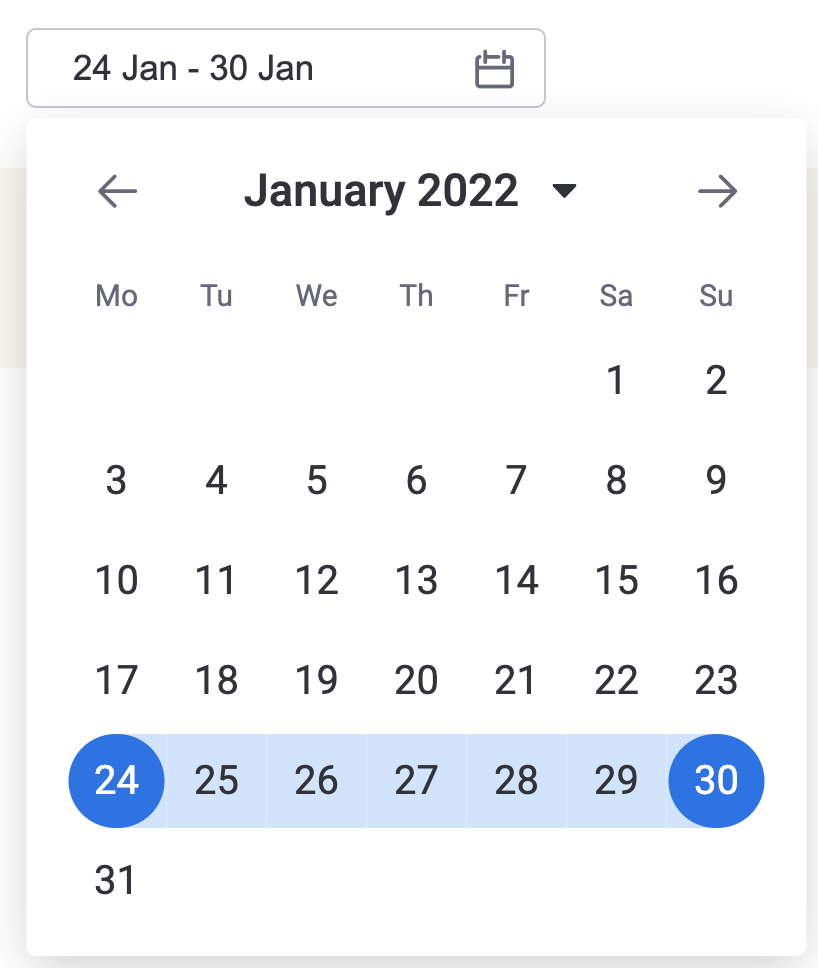The image size is (818, 968).
Task: Select January 23
Action: coord(716,681)
